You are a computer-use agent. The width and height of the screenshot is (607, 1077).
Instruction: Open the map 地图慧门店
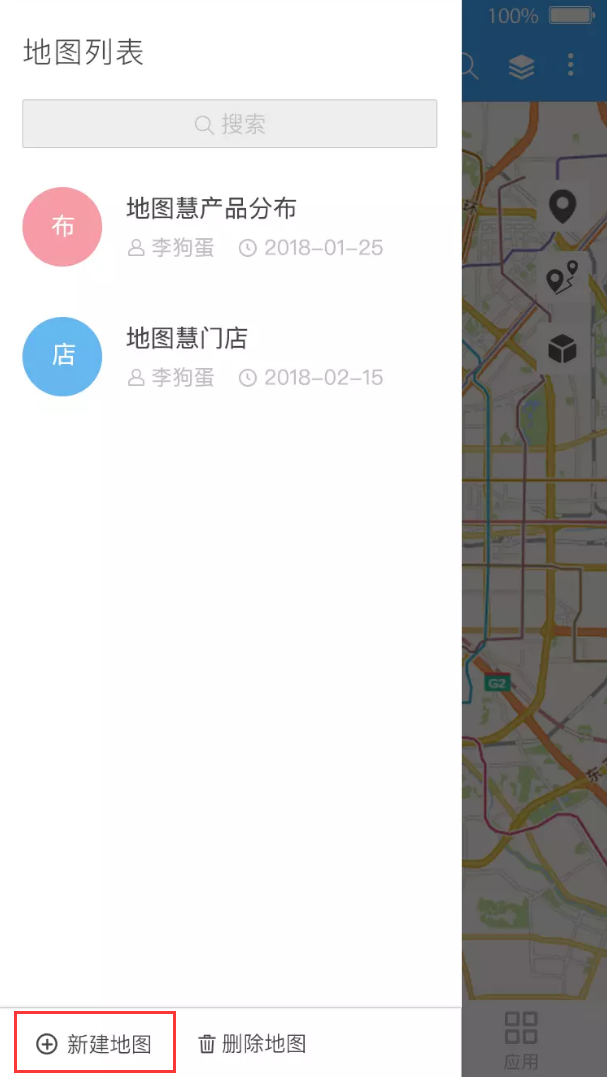point(186,339)
